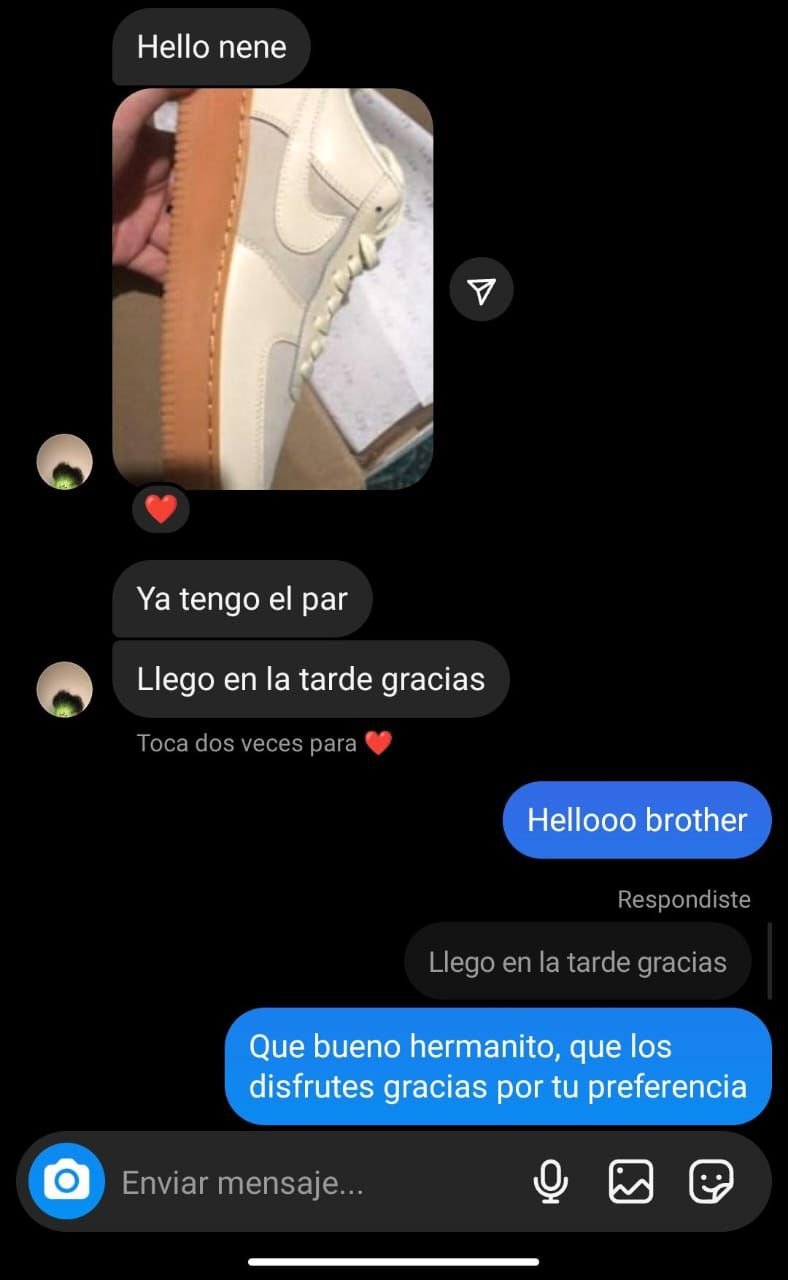The width and height of the screenshot is (788, 1280).
Task: Open the camera from the message bar
Action: coord(67,1183)
